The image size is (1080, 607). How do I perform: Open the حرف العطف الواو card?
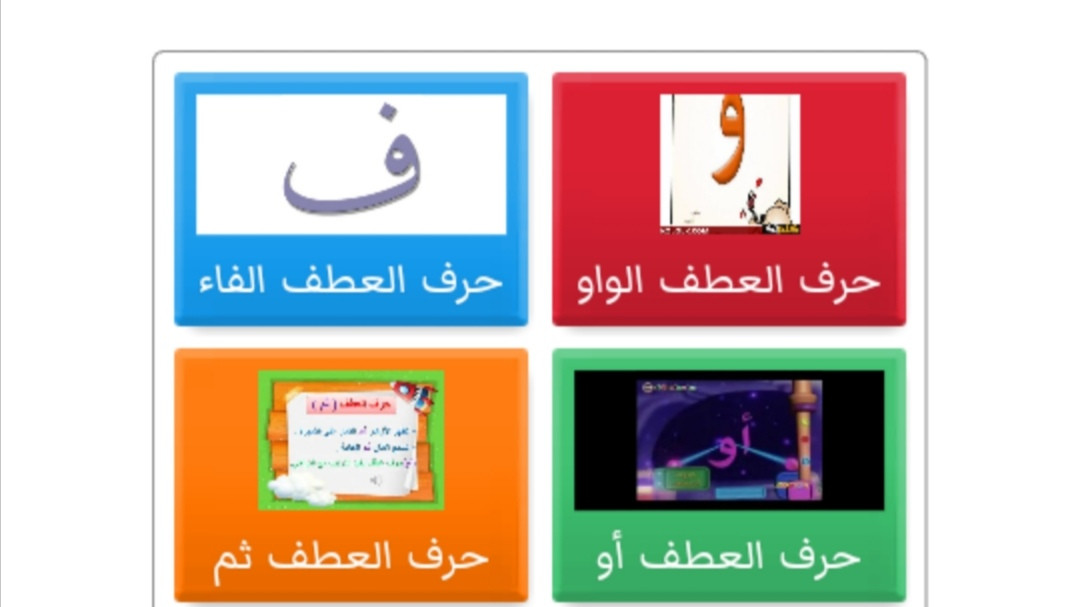[x=729, y=199]
